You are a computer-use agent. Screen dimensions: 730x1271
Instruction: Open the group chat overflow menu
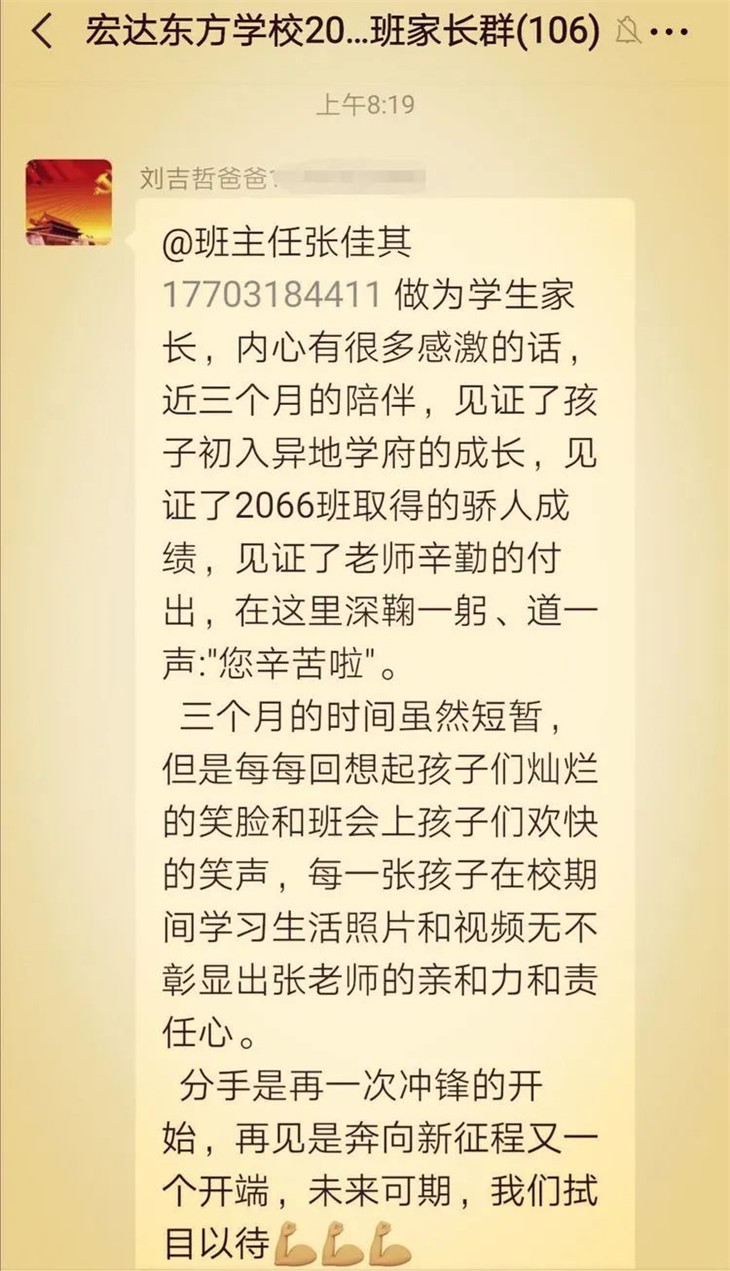[x=681, y=33]
